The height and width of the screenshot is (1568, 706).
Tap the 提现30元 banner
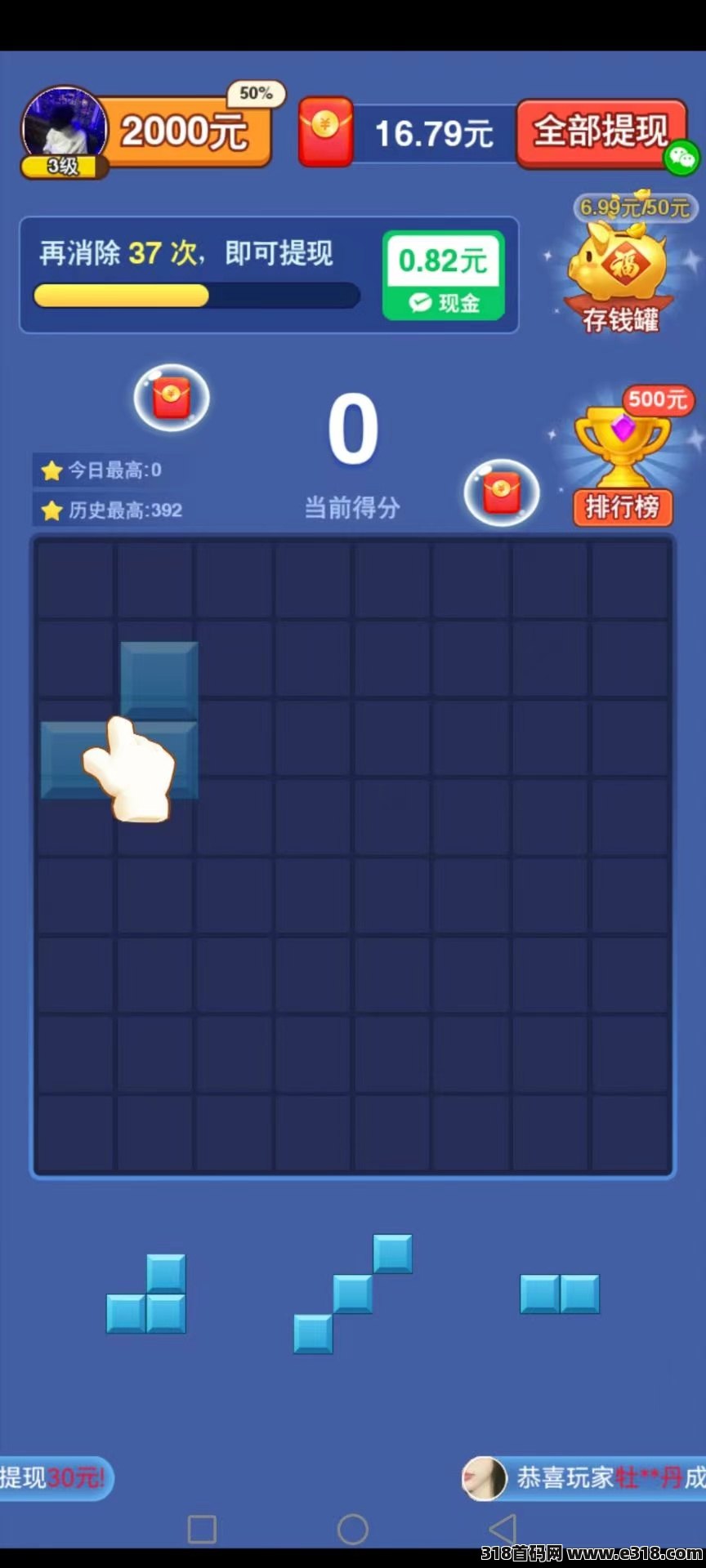[x=54, y=1477]
